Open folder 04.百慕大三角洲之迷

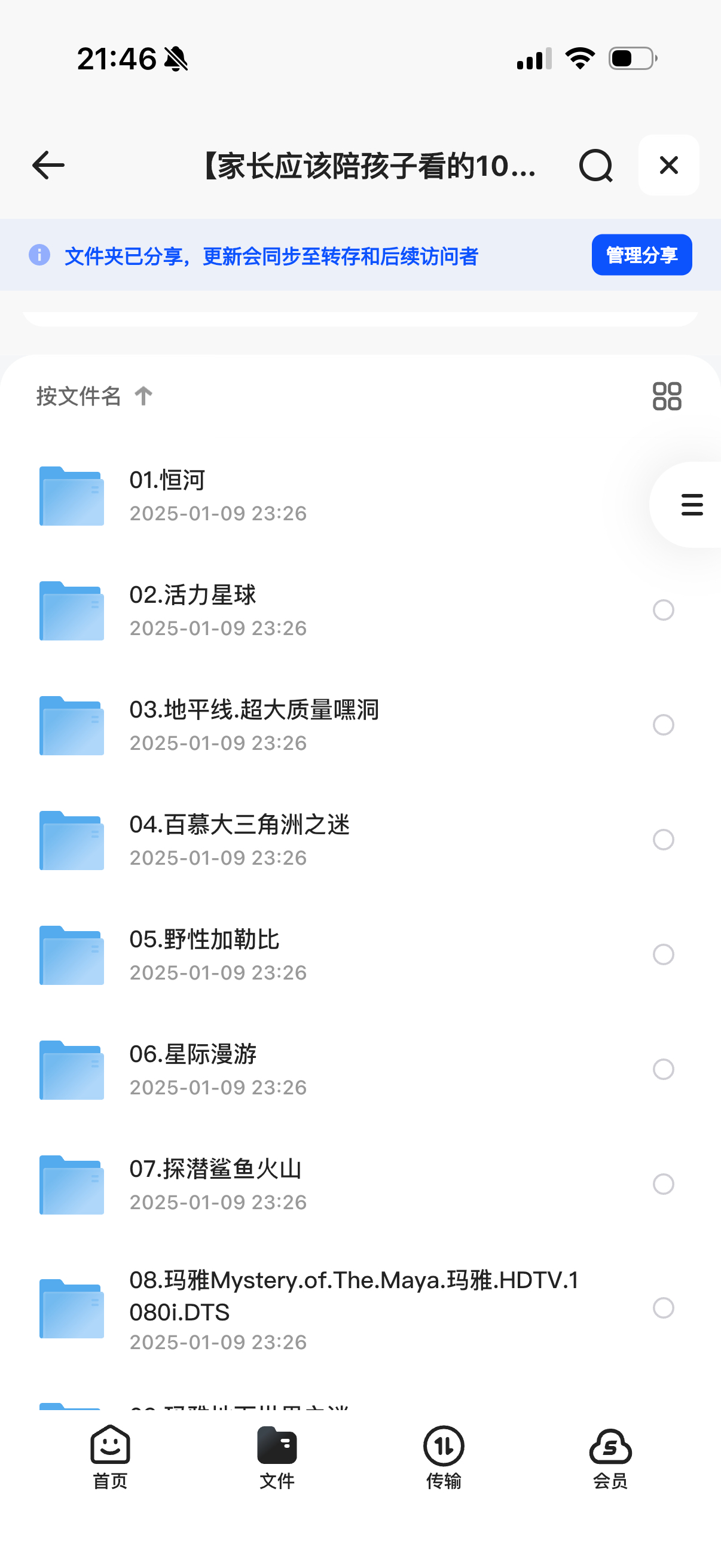click(243, 840)
